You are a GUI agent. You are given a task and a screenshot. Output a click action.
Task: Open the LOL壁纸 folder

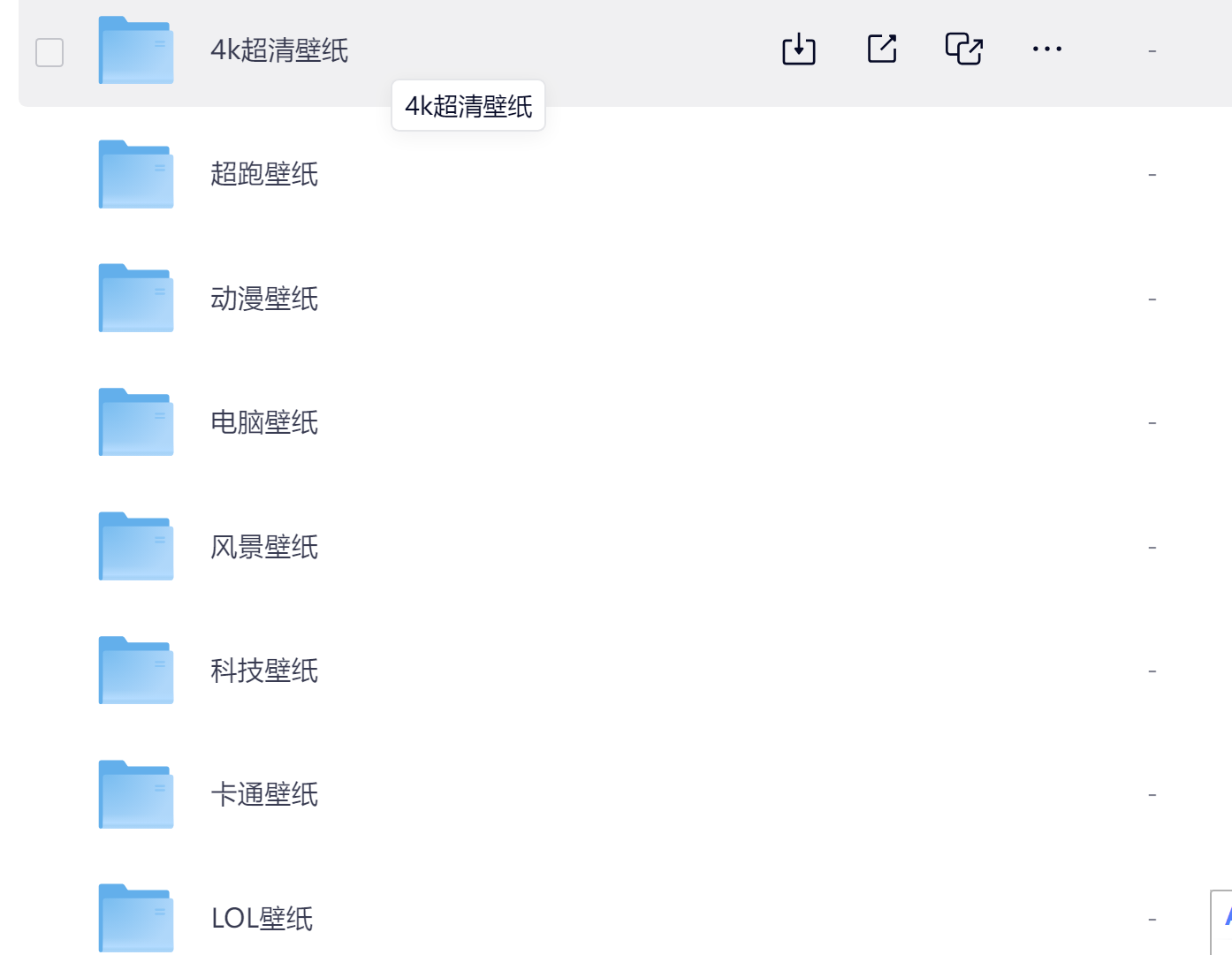(x=262, y=919)
